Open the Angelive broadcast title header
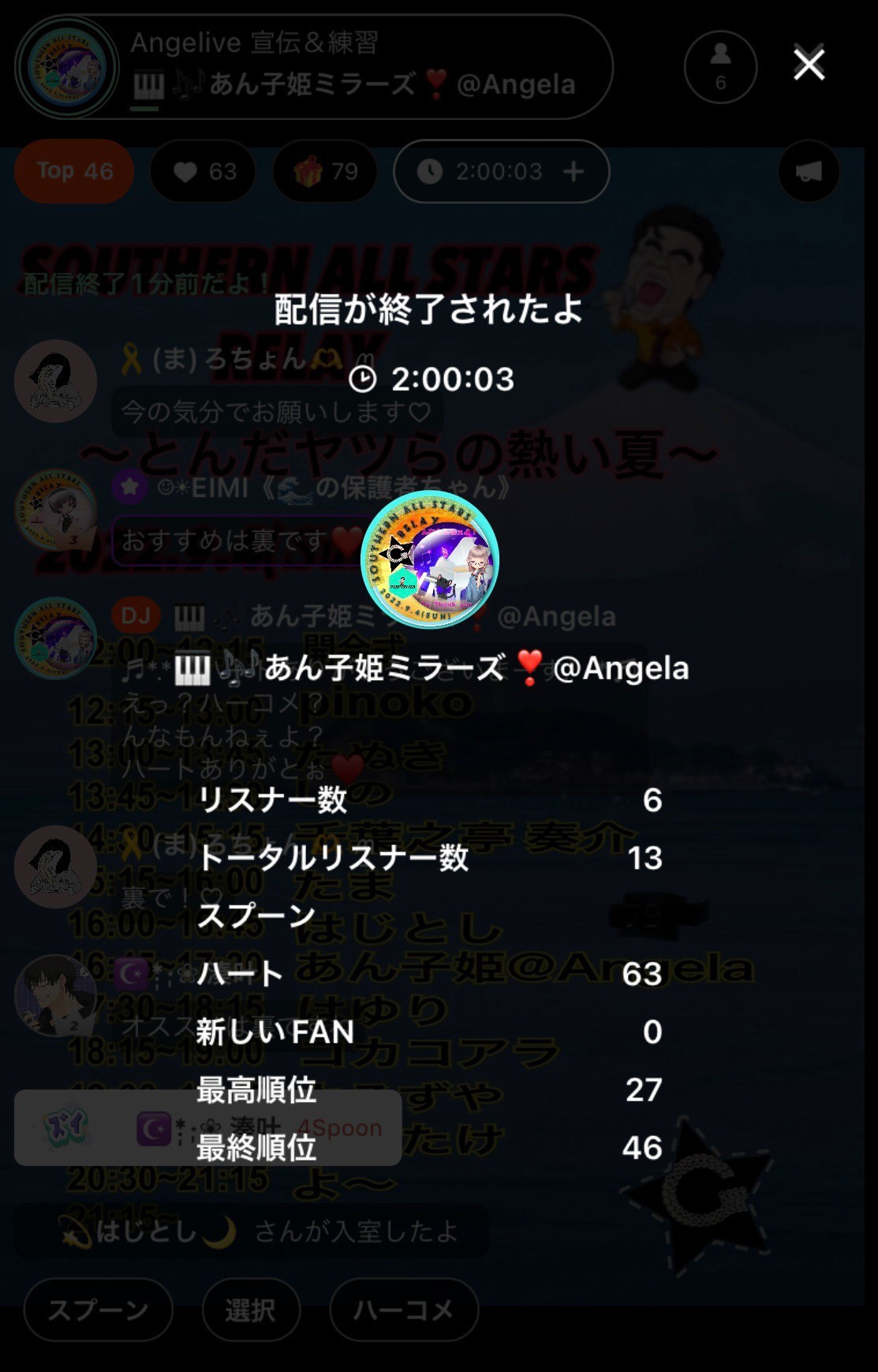 [x=353, y=64]
